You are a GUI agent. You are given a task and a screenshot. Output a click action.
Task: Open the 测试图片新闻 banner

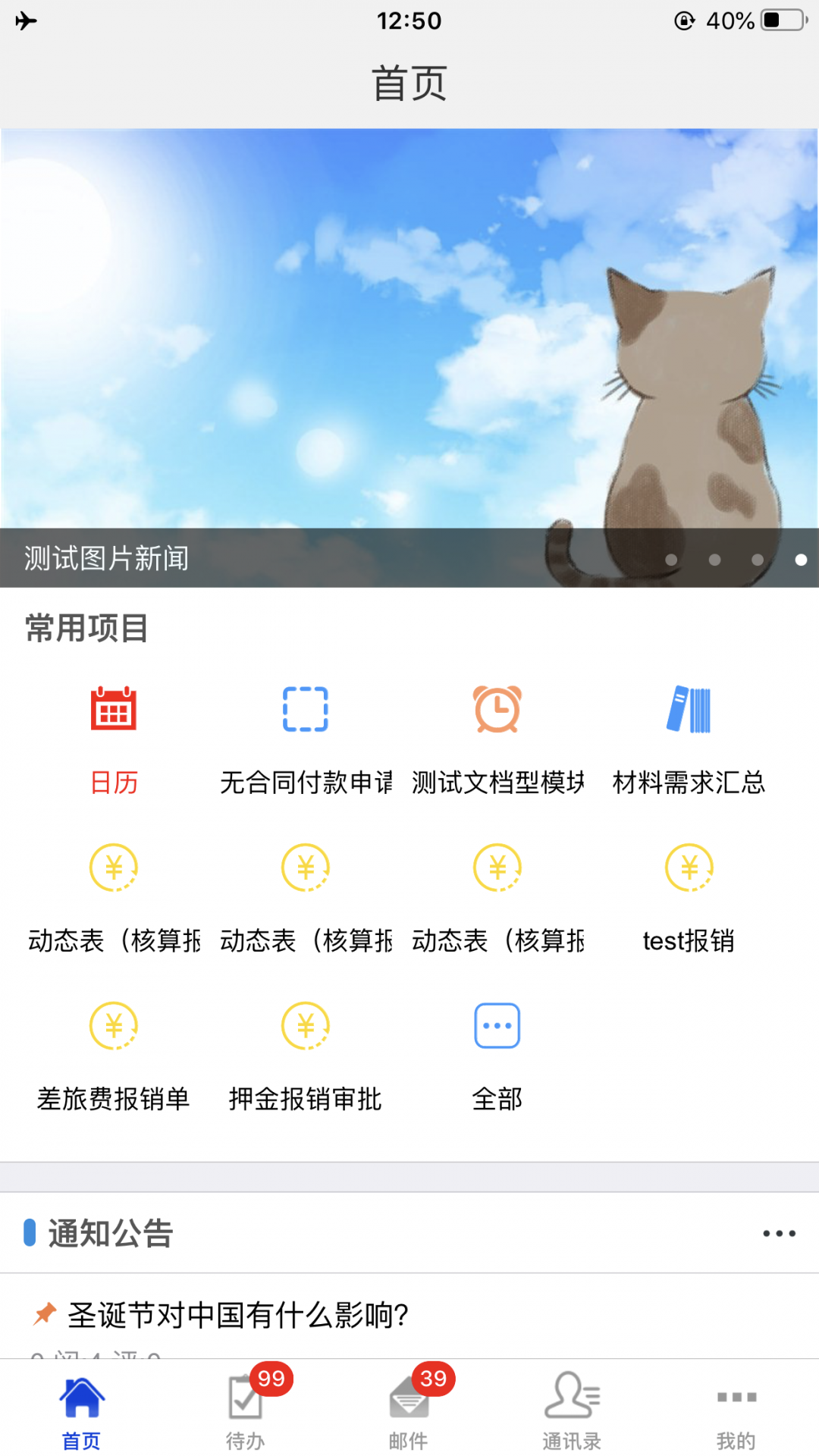pos(409,356)
